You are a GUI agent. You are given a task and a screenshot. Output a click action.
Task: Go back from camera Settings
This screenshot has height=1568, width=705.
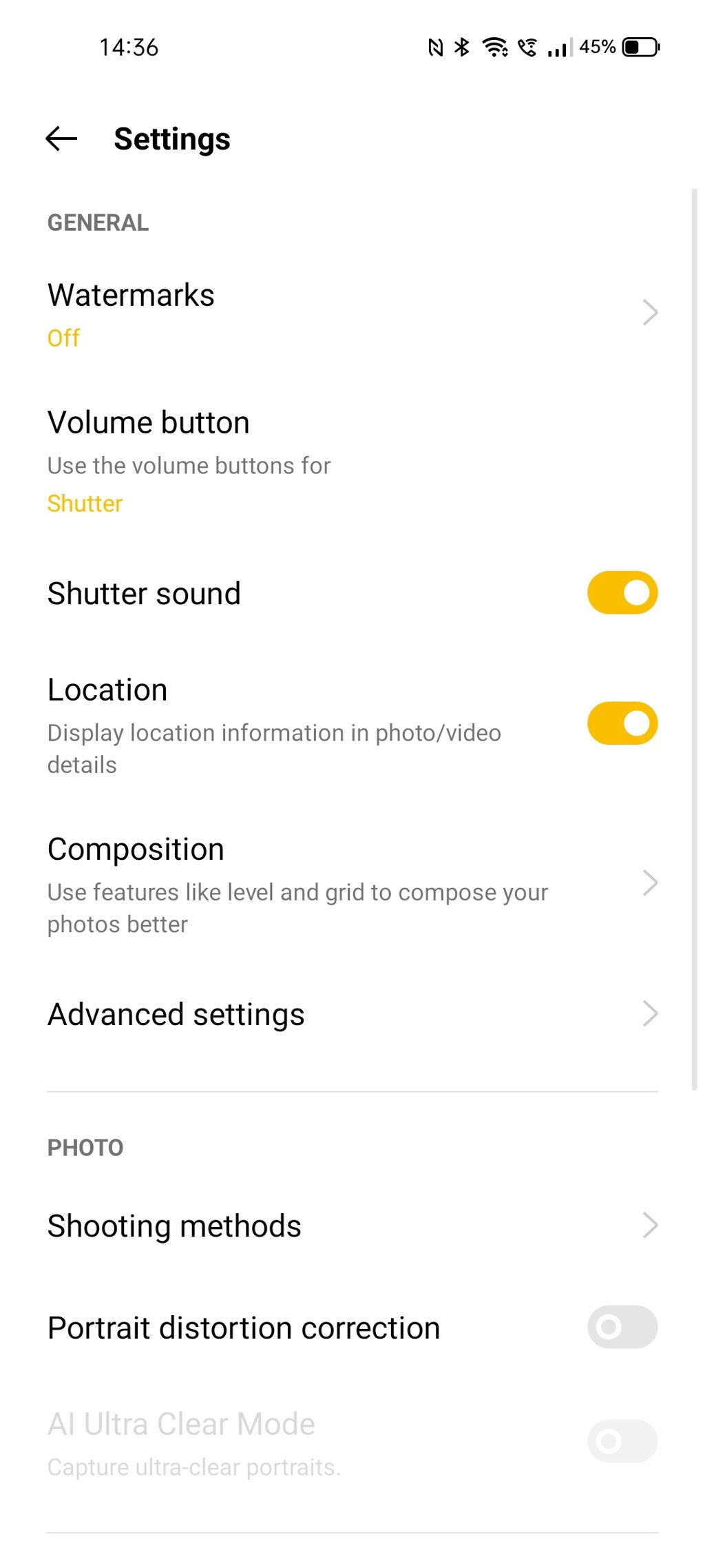click(61, 138)
